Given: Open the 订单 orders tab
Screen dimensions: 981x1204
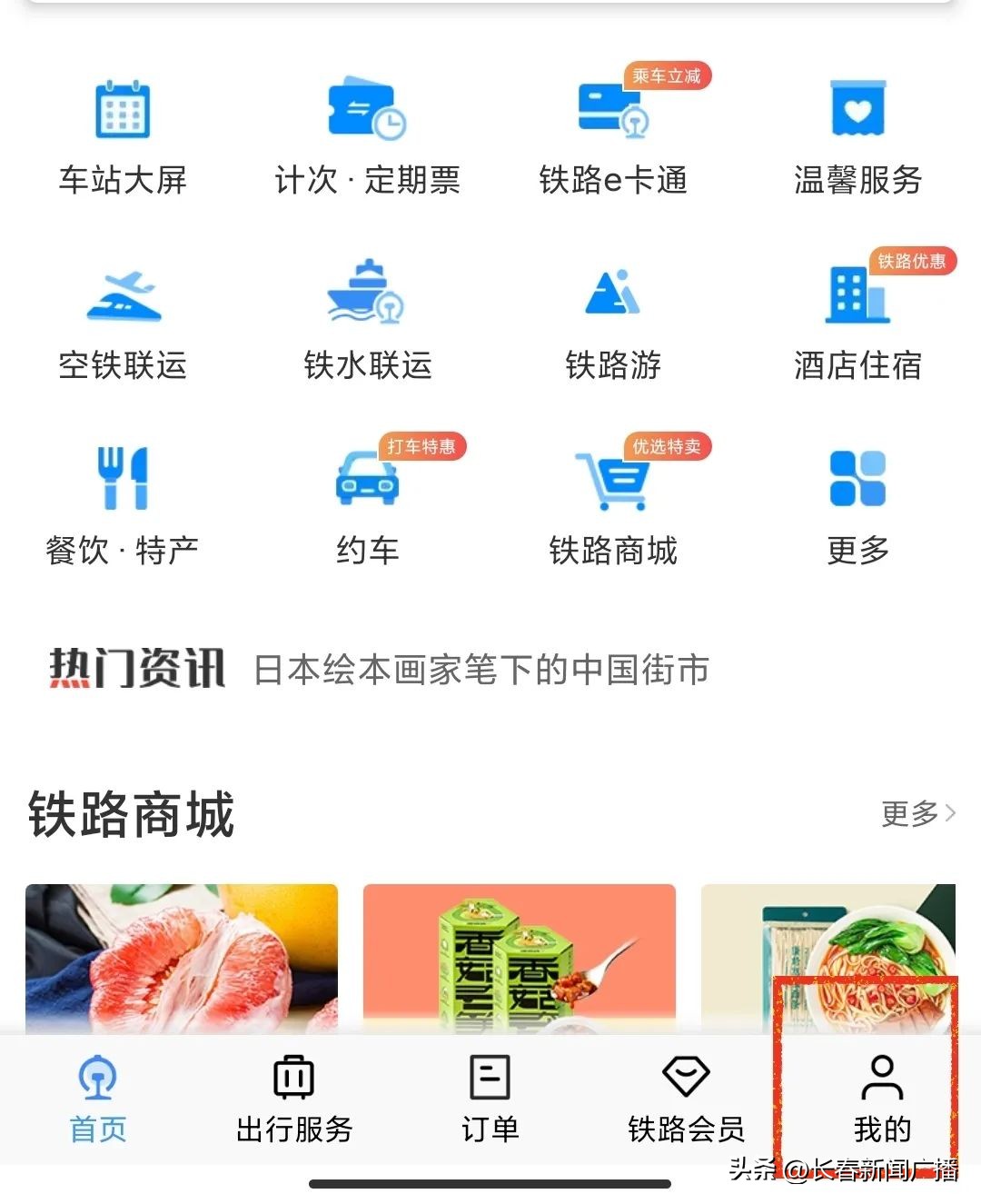Looking at the screenshot, I should coord(490,1100).
